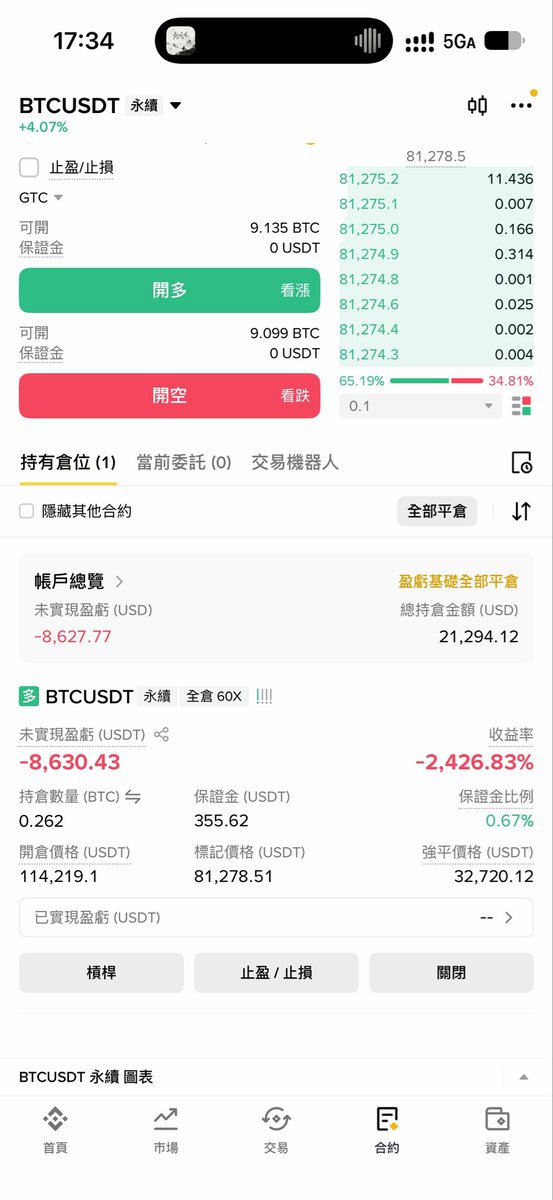Open the order history icon
553x1200 pixels.
coord(521,462)
